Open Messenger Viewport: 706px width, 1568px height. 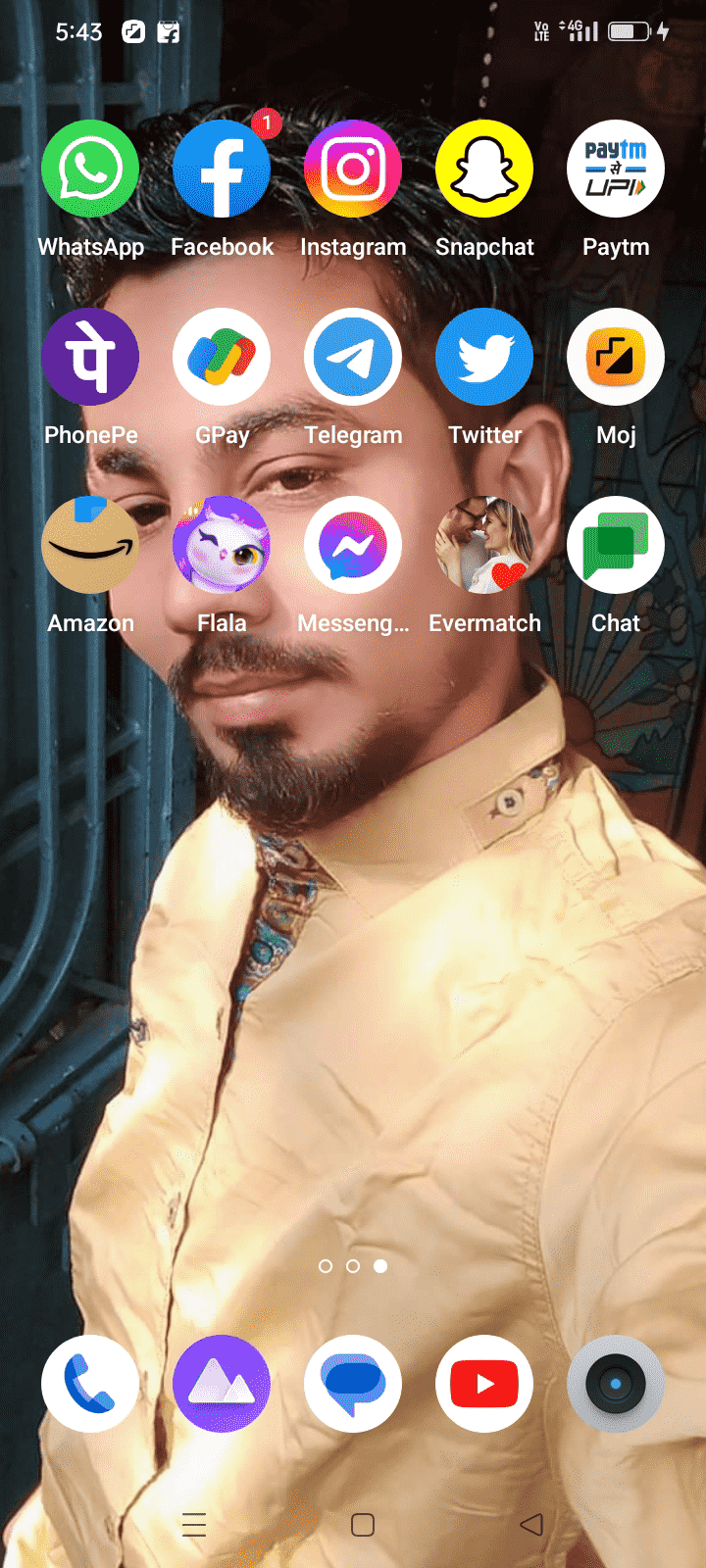pyautogui.click(x=353, y=546)
